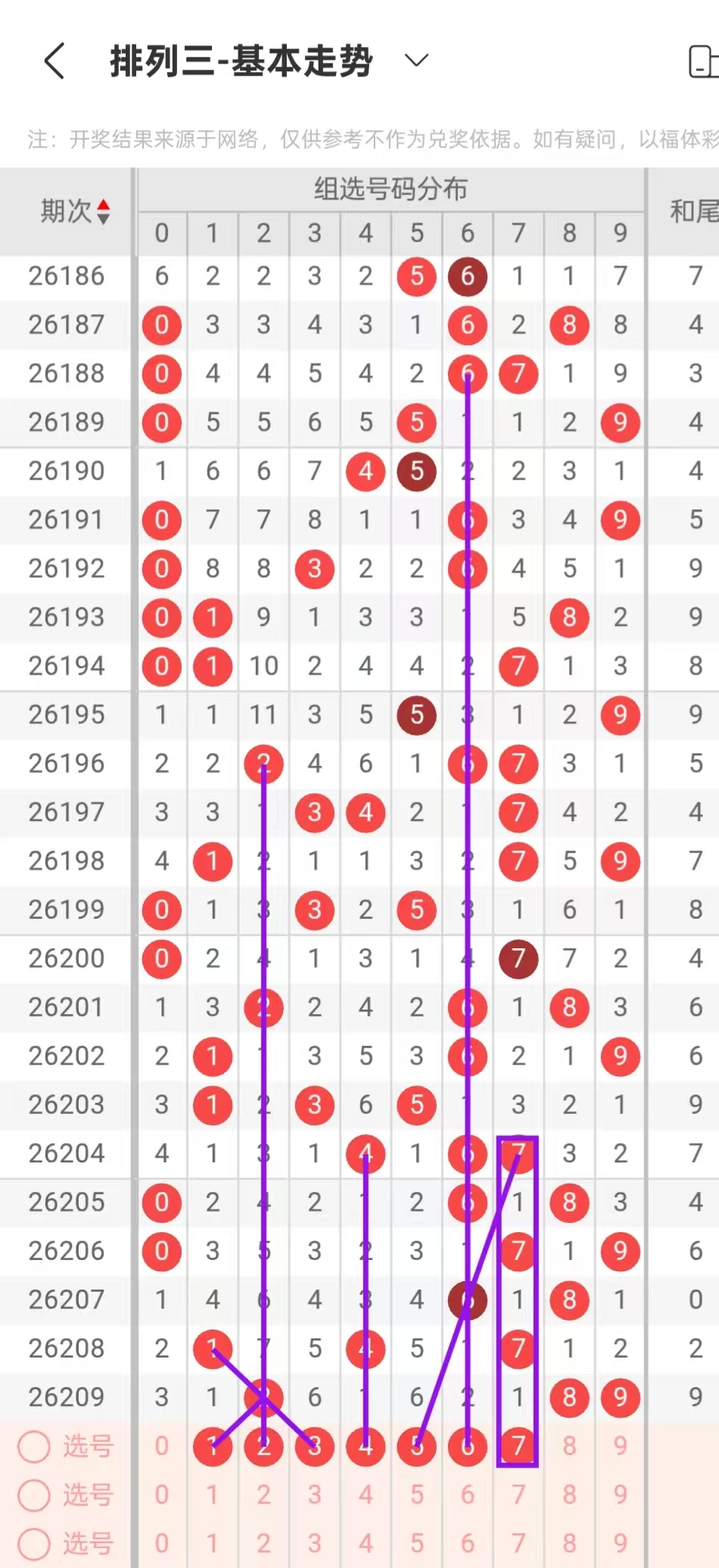The height and width of the screenshot is (1568, 719).
Task: Pick number 0 in the top 选号 row
Action: click(x=162, y=1446)
